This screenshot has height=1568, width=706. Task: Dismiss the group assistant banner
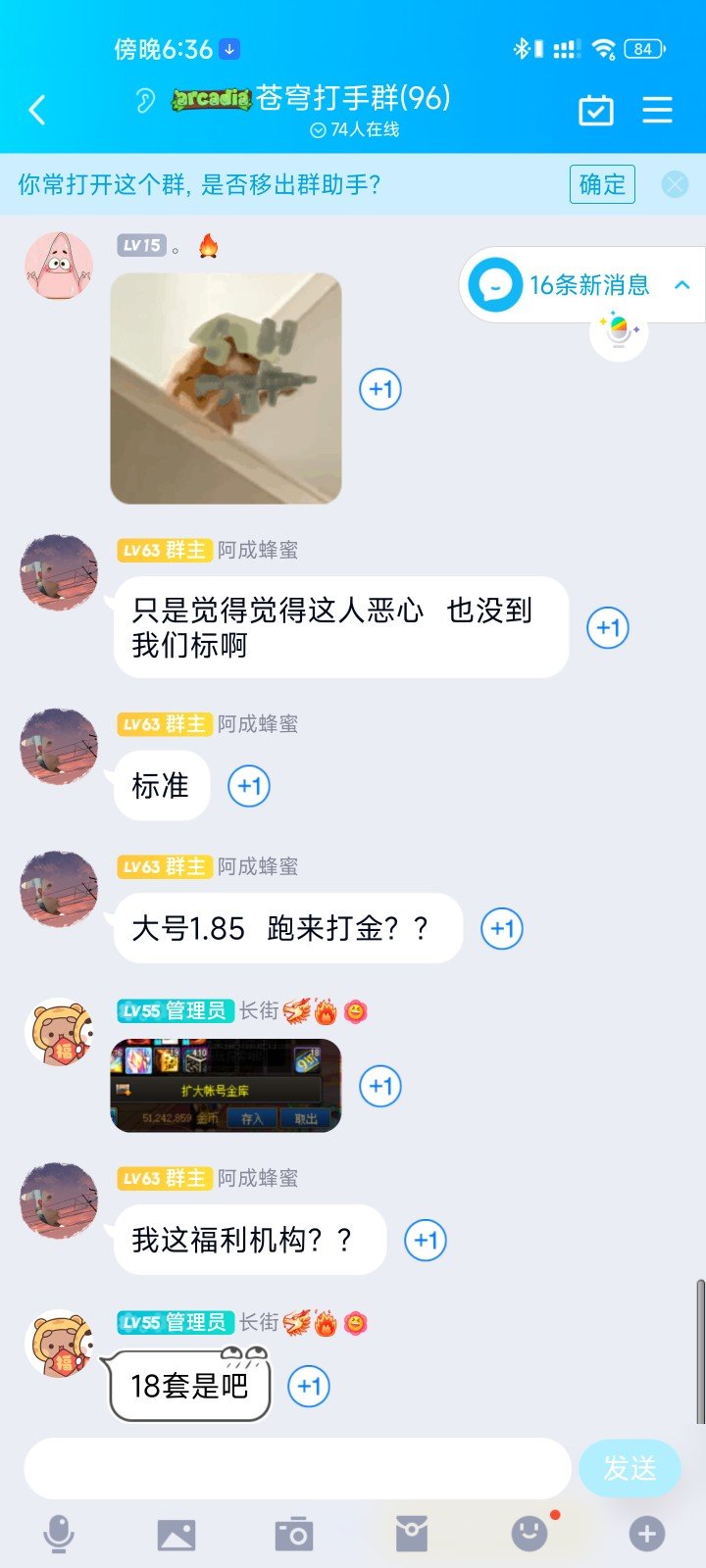[x=675, y=184]
